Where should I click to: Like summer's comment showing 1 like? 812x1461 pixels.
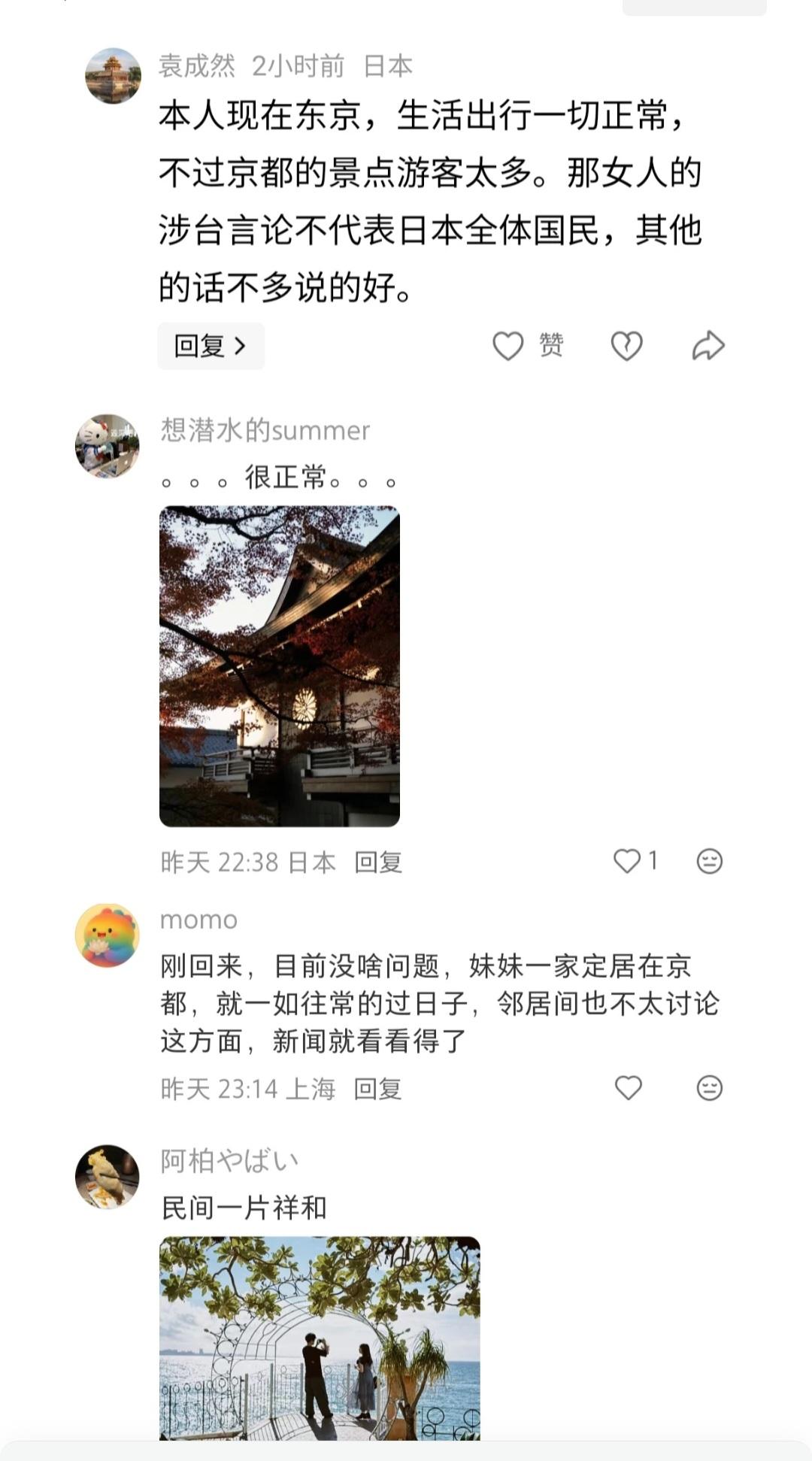click(x=627, y=862)
